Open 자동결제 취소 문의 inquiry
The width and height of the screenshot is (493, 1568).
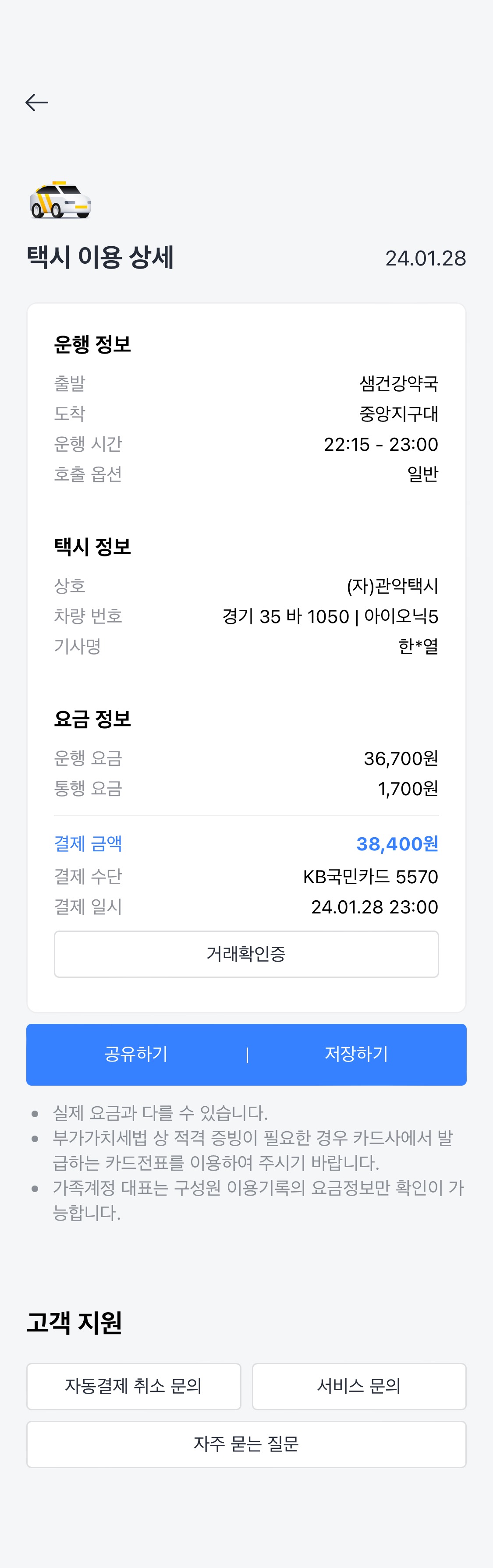click(133, 1386)
